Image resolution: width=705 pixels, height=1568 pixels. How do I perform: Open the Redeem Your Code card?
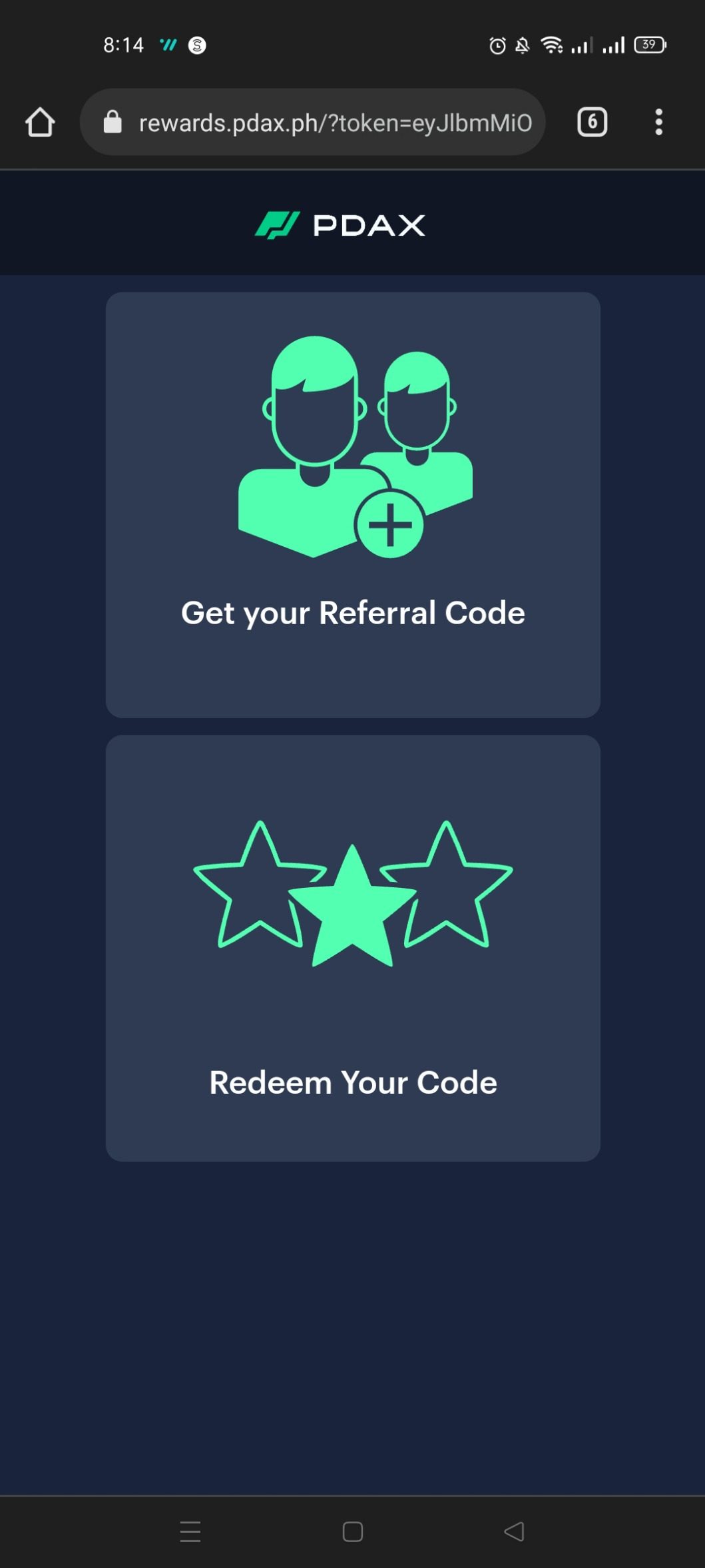pyautogui.click(x=352, y=947)
